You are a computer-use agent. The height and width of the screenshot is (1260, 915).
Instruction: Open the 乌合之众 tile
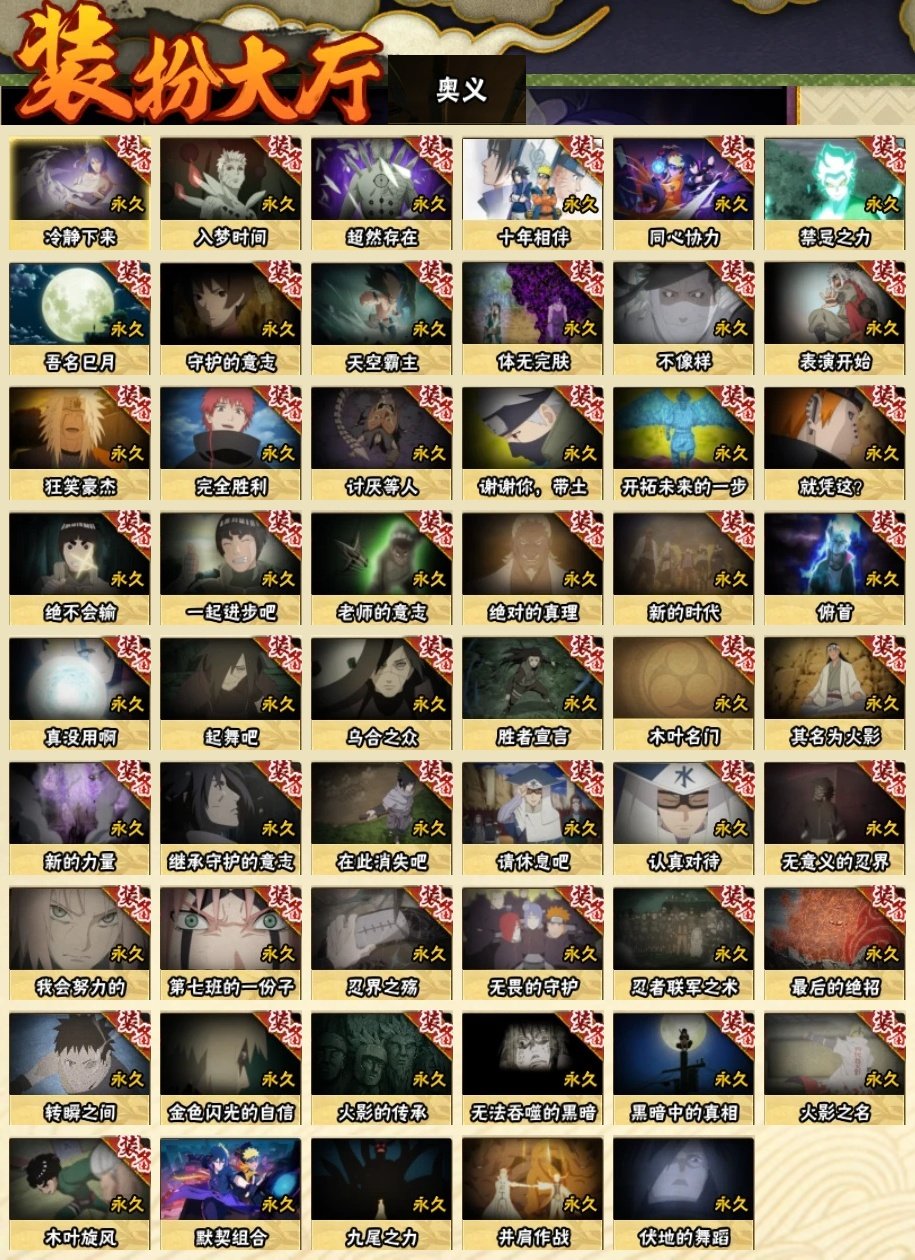[381, 692]
